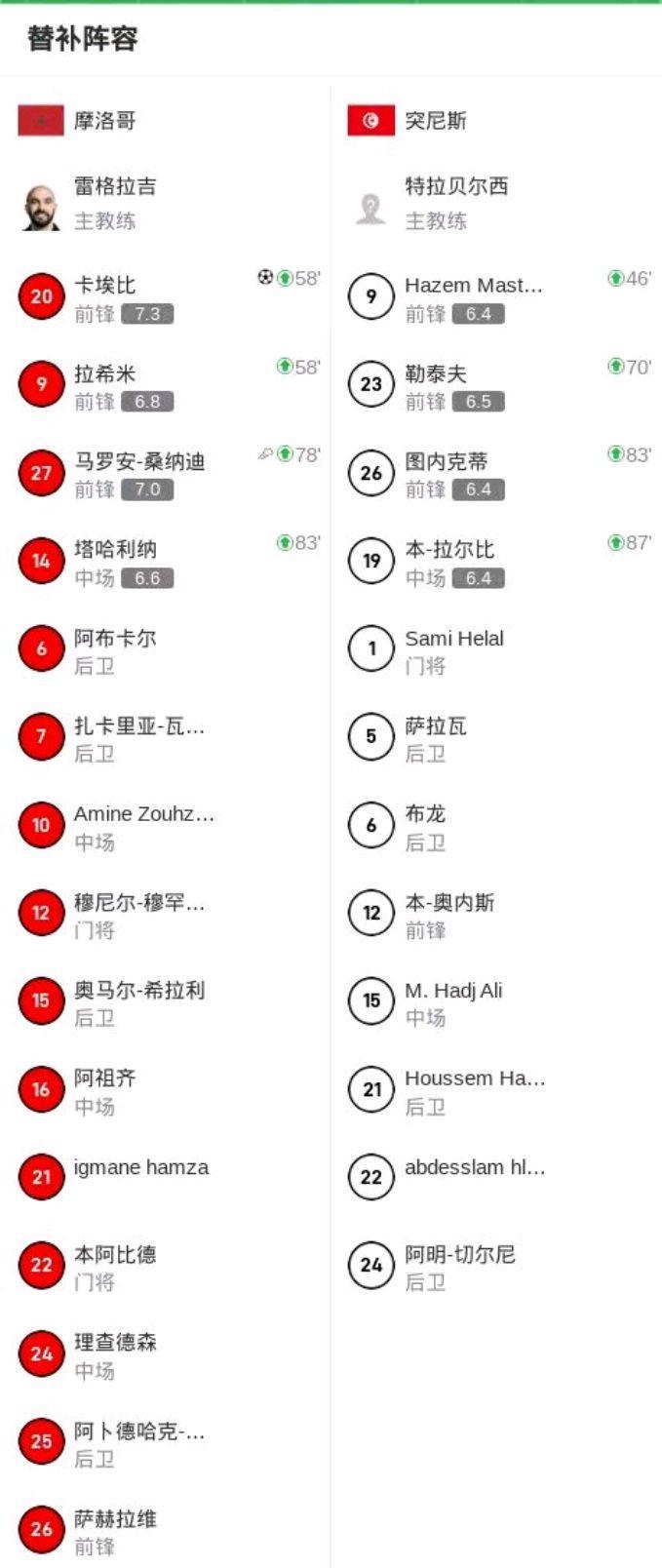Screen dimensions: 662x1568
Task: Open Morocco team page (摩洛哥)
Action: (x=104, y=121)
